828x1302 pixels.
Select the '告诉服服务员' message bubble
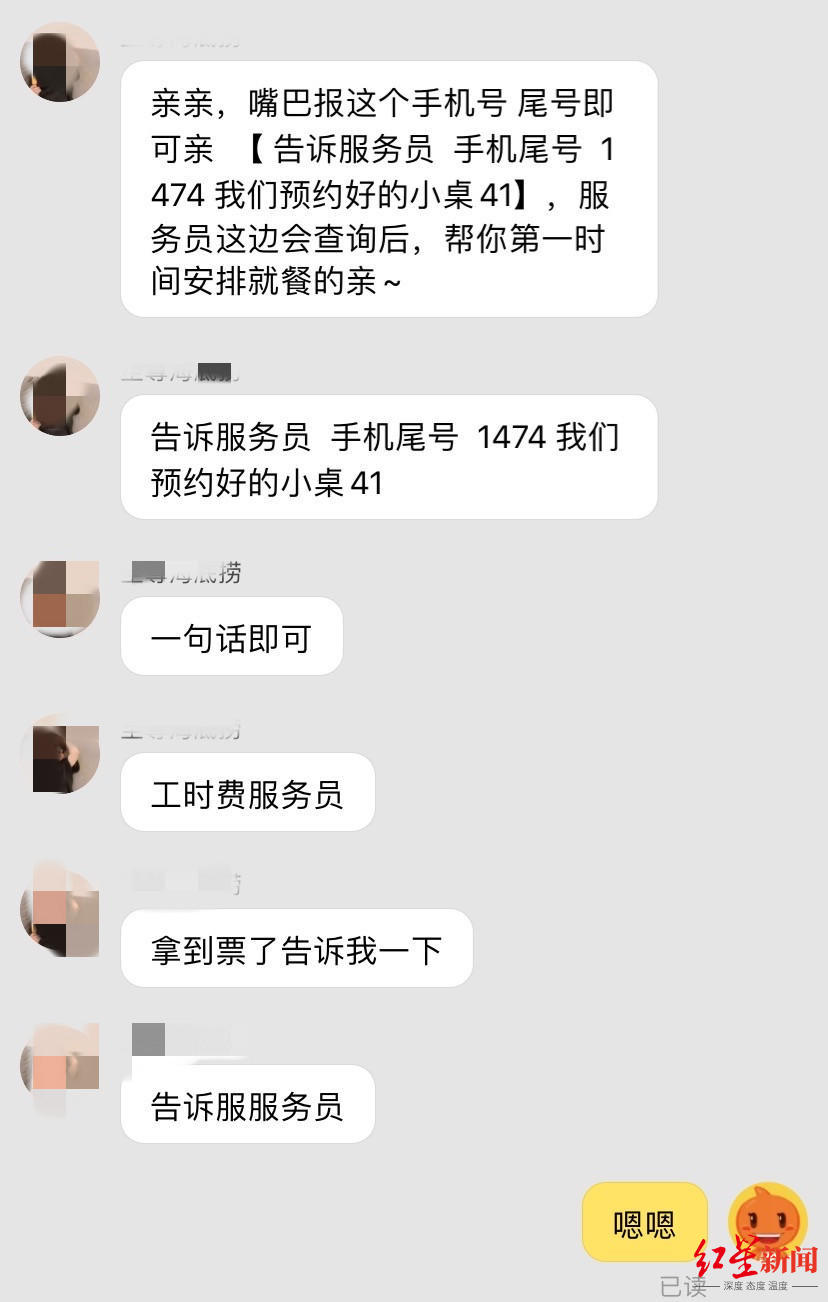pyautogui.click(x=247, y=1104)
